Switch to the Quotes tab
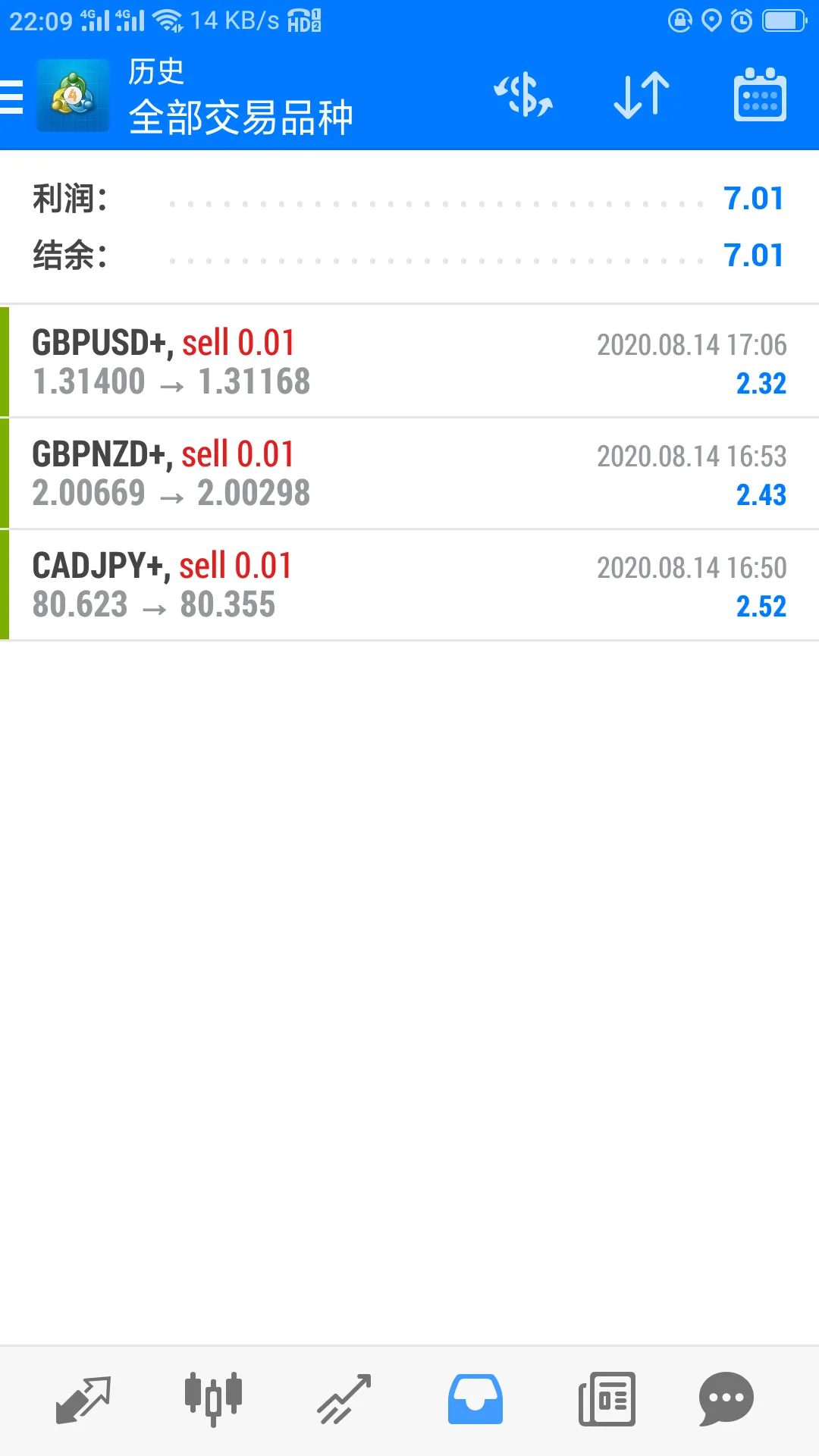The width and height of the screenshot is (819, 1456). (83, 1399)
